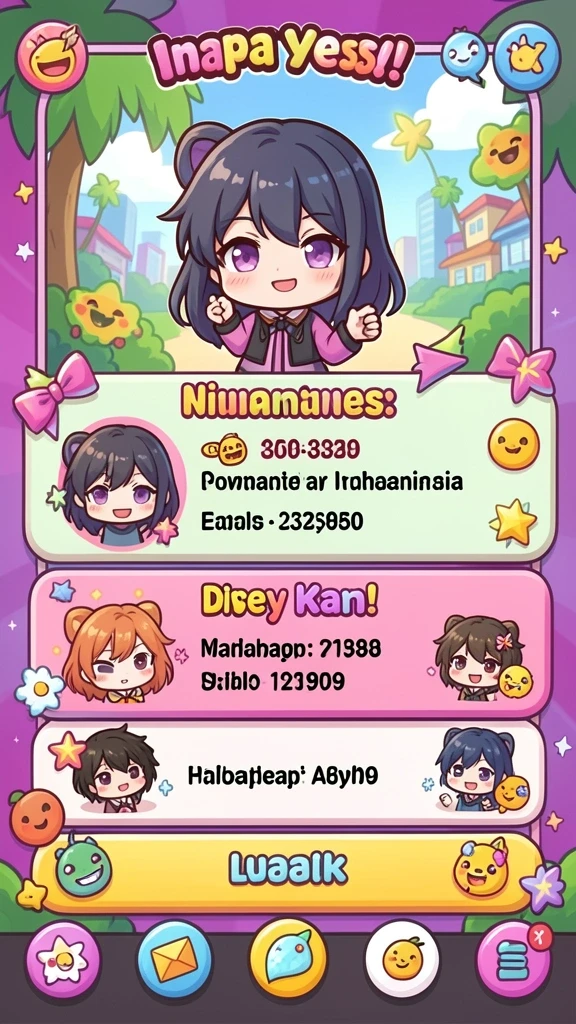Image resolution: width=576 pixels, height=1024 pixels.
Task: Tap the gold star in the Niuiamanlles card
Action: coord(513,520)
